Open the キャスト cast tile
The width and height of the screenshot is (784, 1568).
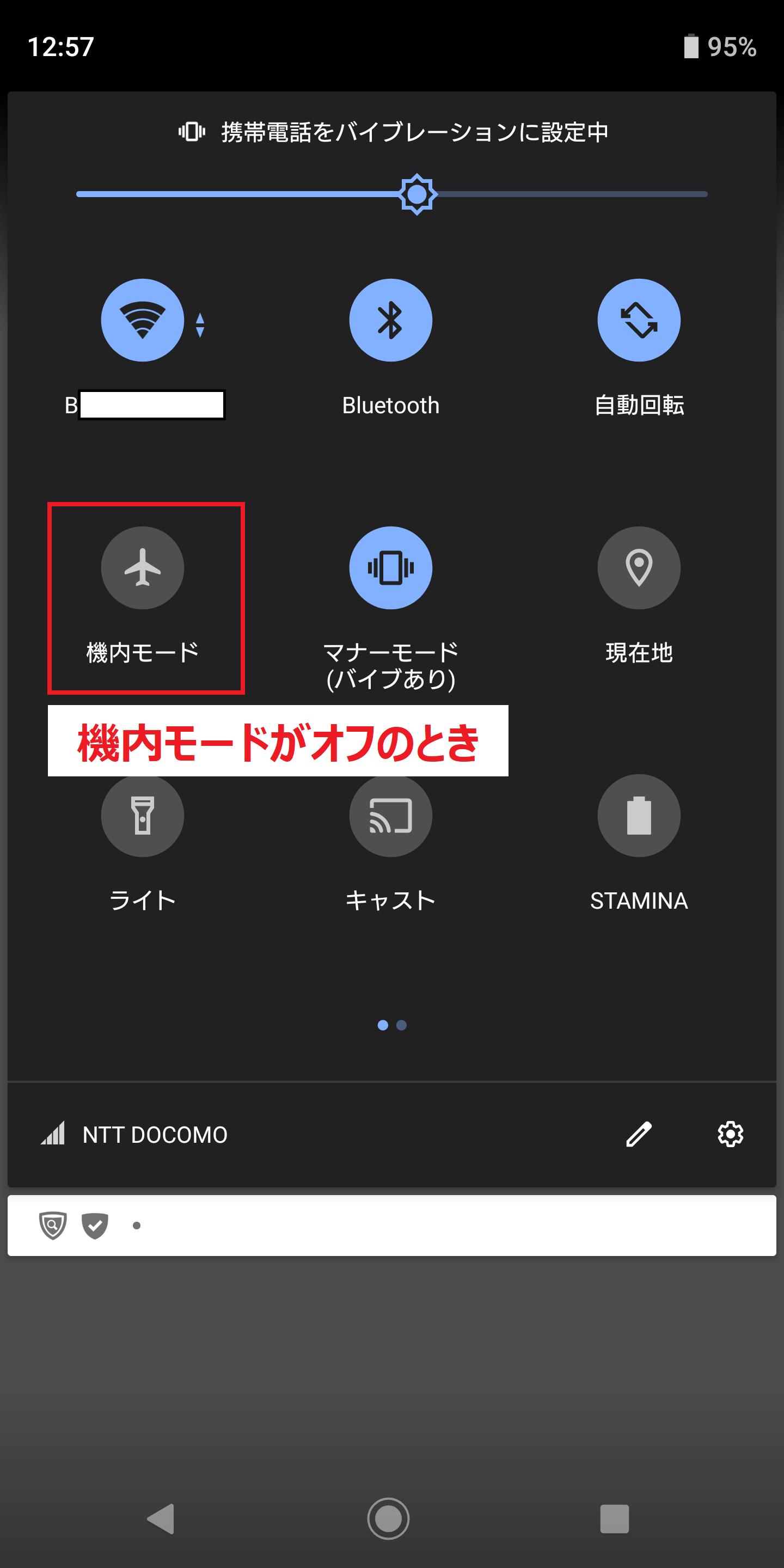390,816
